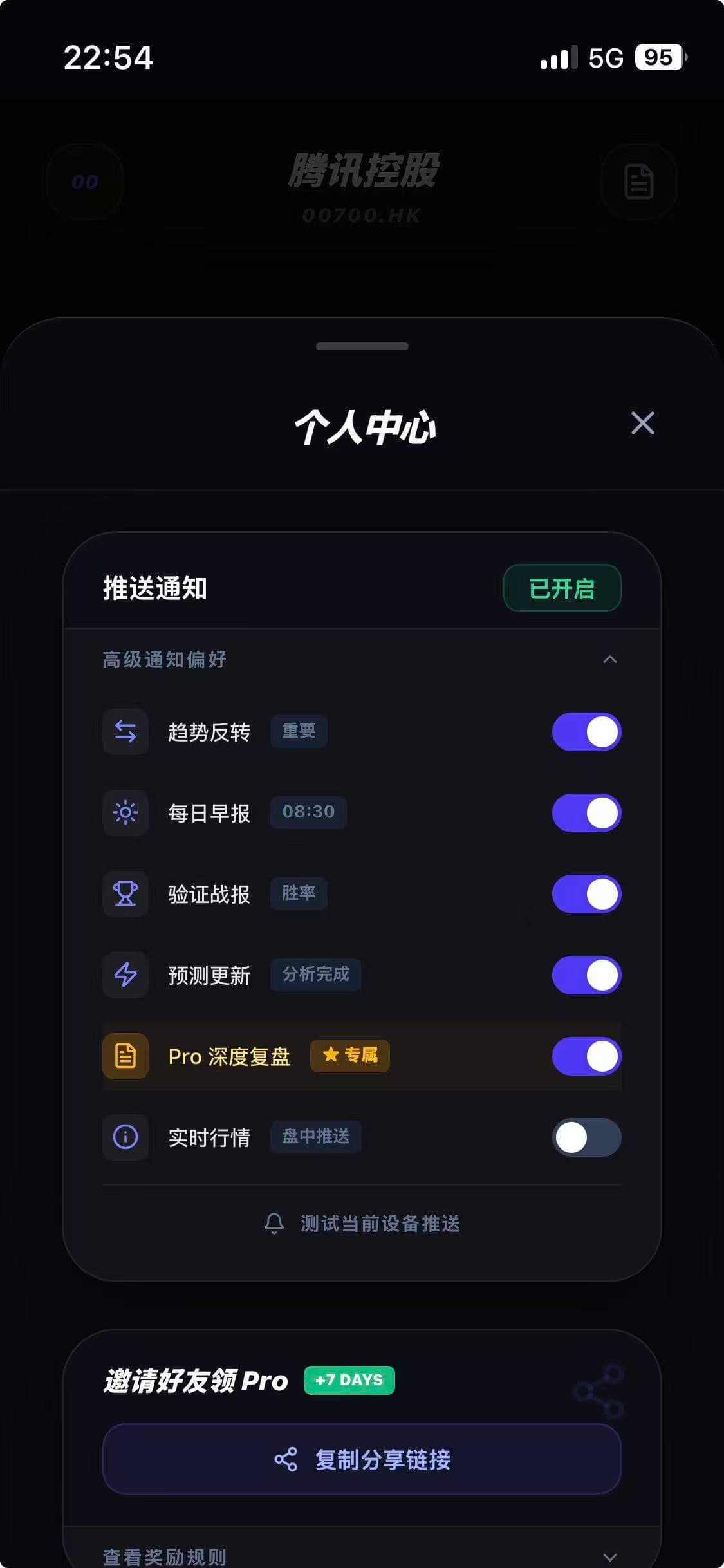Toggle off 预测更新 alerts

click(586, 975)
